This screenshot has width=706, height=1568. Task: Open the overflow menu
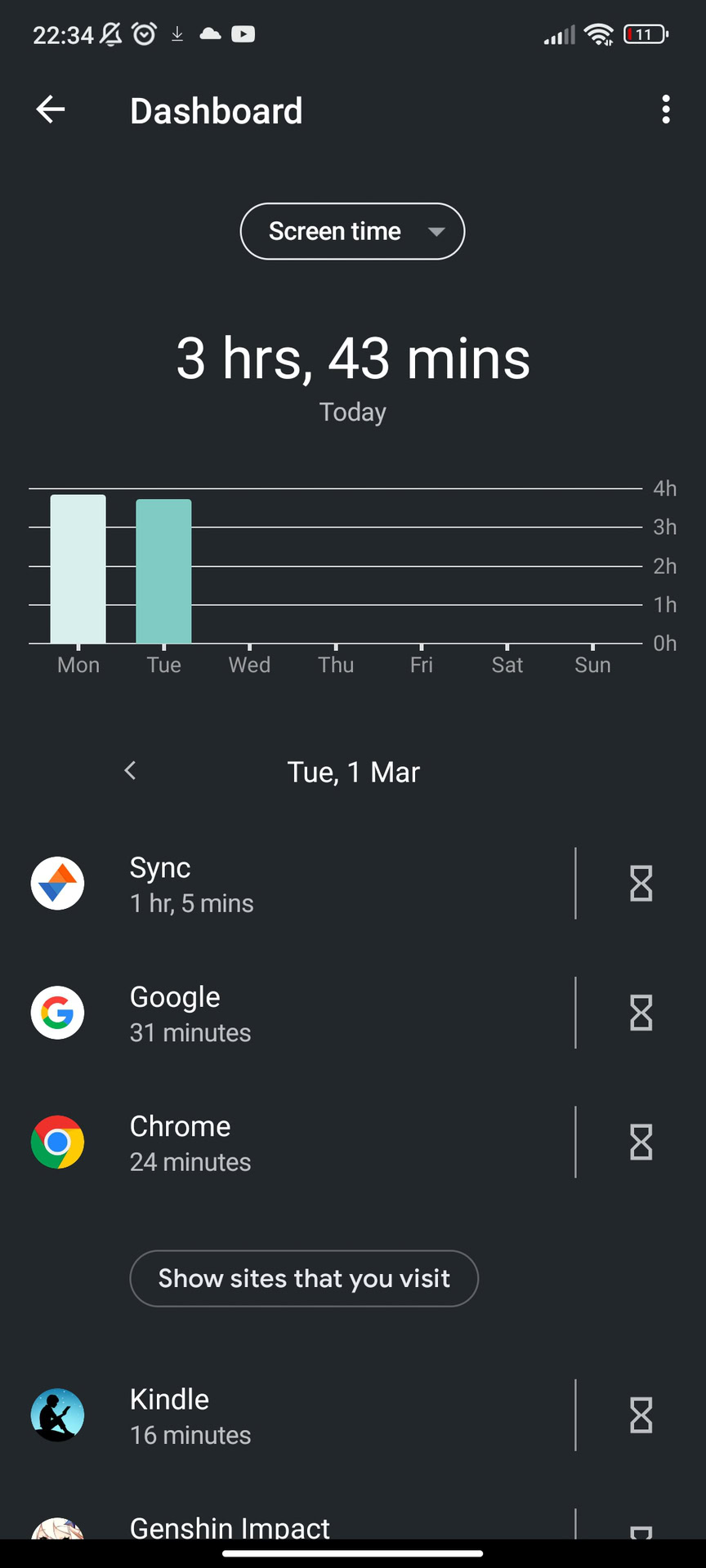tap(666, 109)
